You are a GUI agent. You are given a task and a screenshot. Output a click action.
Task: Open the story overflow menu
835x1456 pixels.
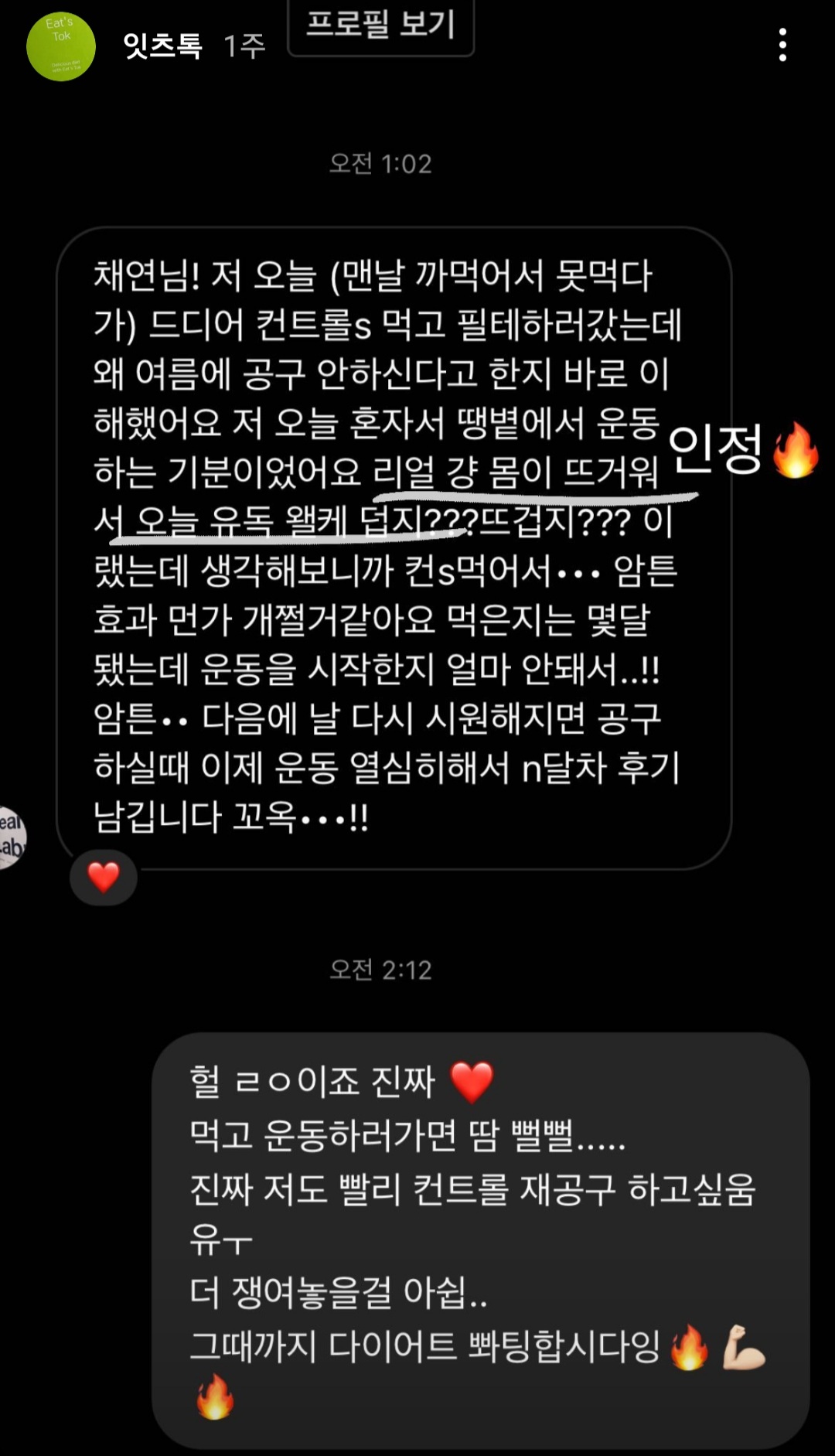pos(782,46)
